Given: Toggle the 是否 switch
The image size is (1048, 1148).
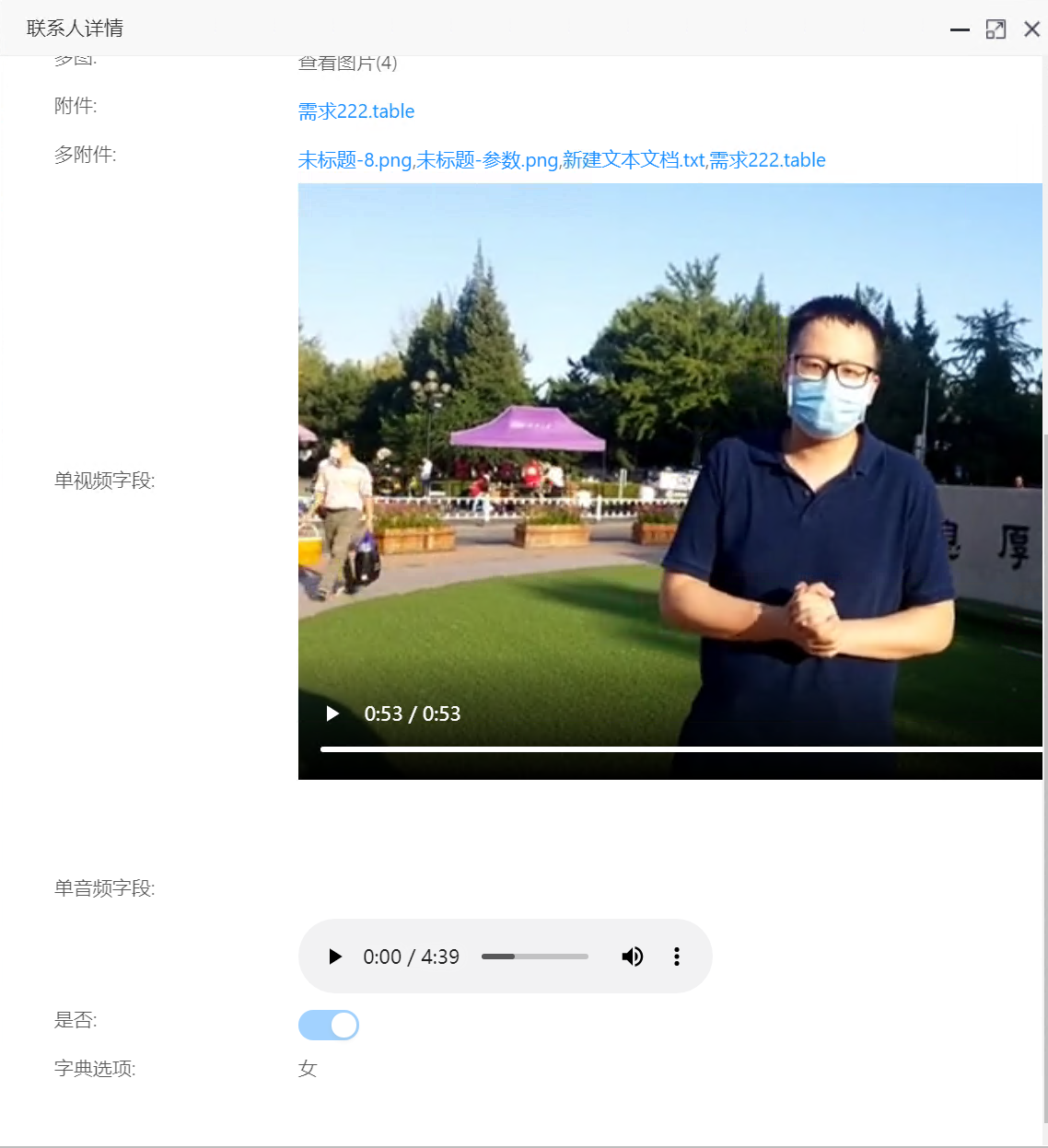Looking at the screenshot, I should pos(329,1025).
